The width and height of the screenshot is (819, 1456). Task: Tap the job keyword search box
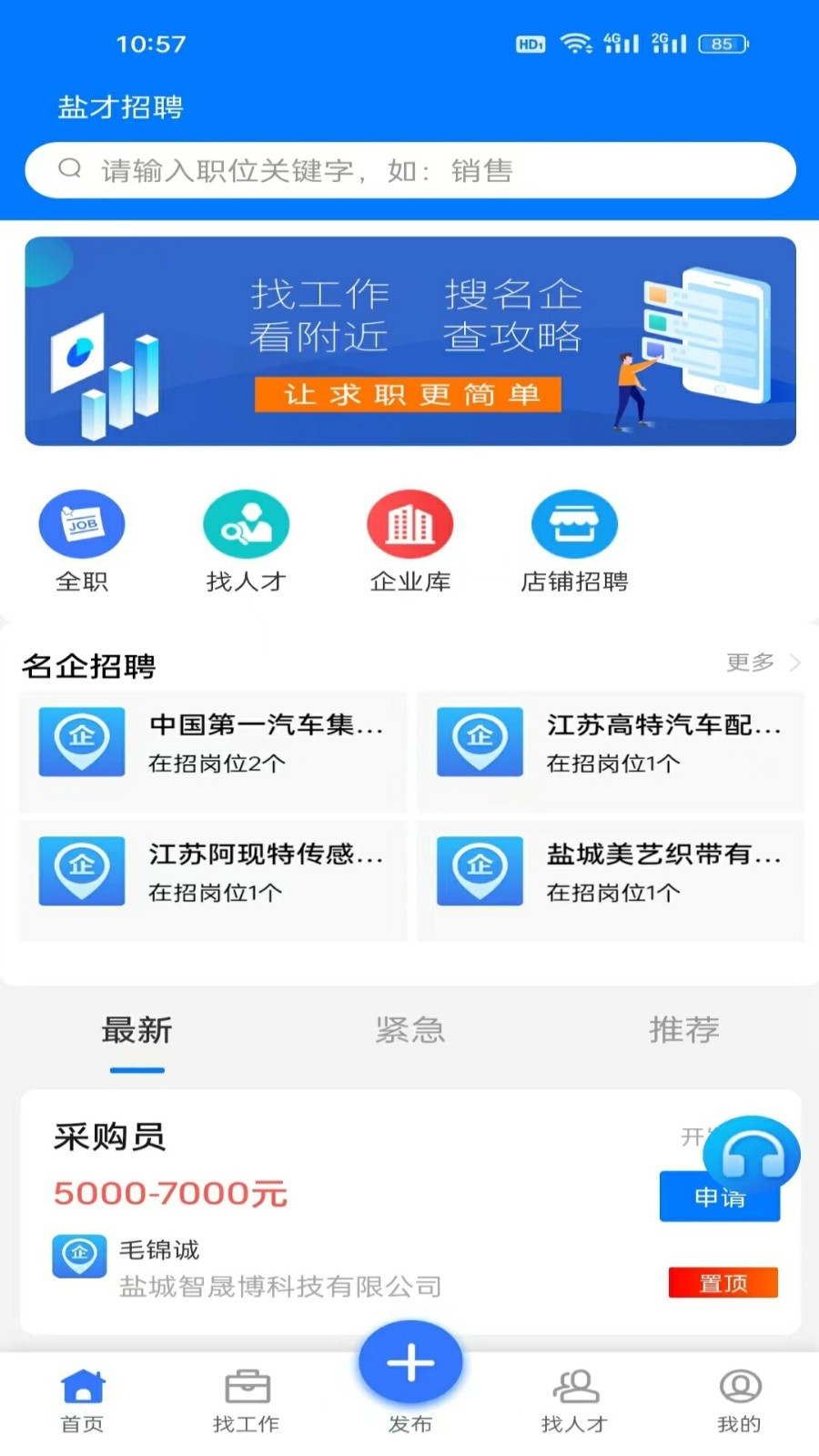409,170
